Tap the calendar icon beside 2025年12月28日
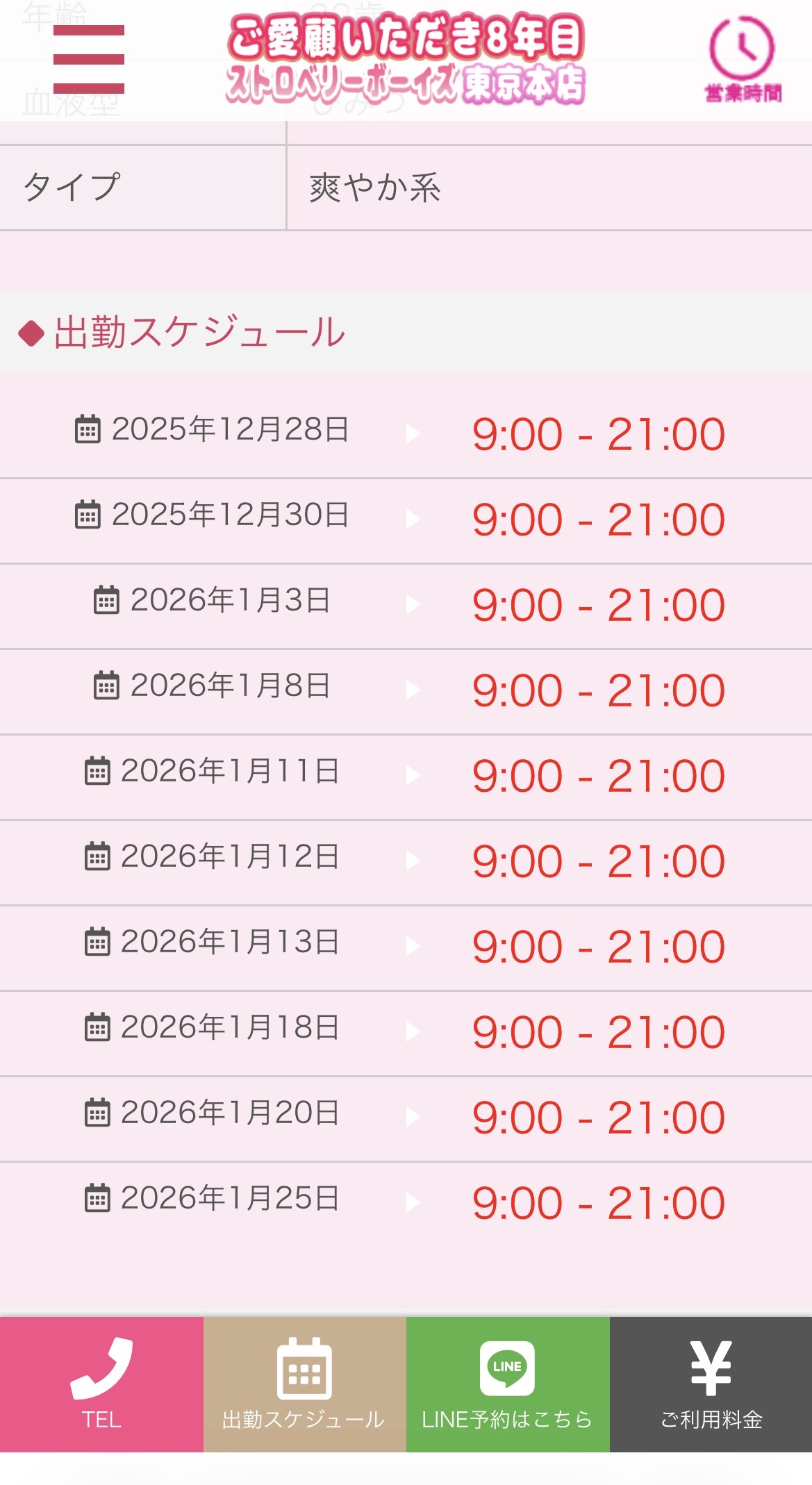812x1485 pixels. pos(88,429)
